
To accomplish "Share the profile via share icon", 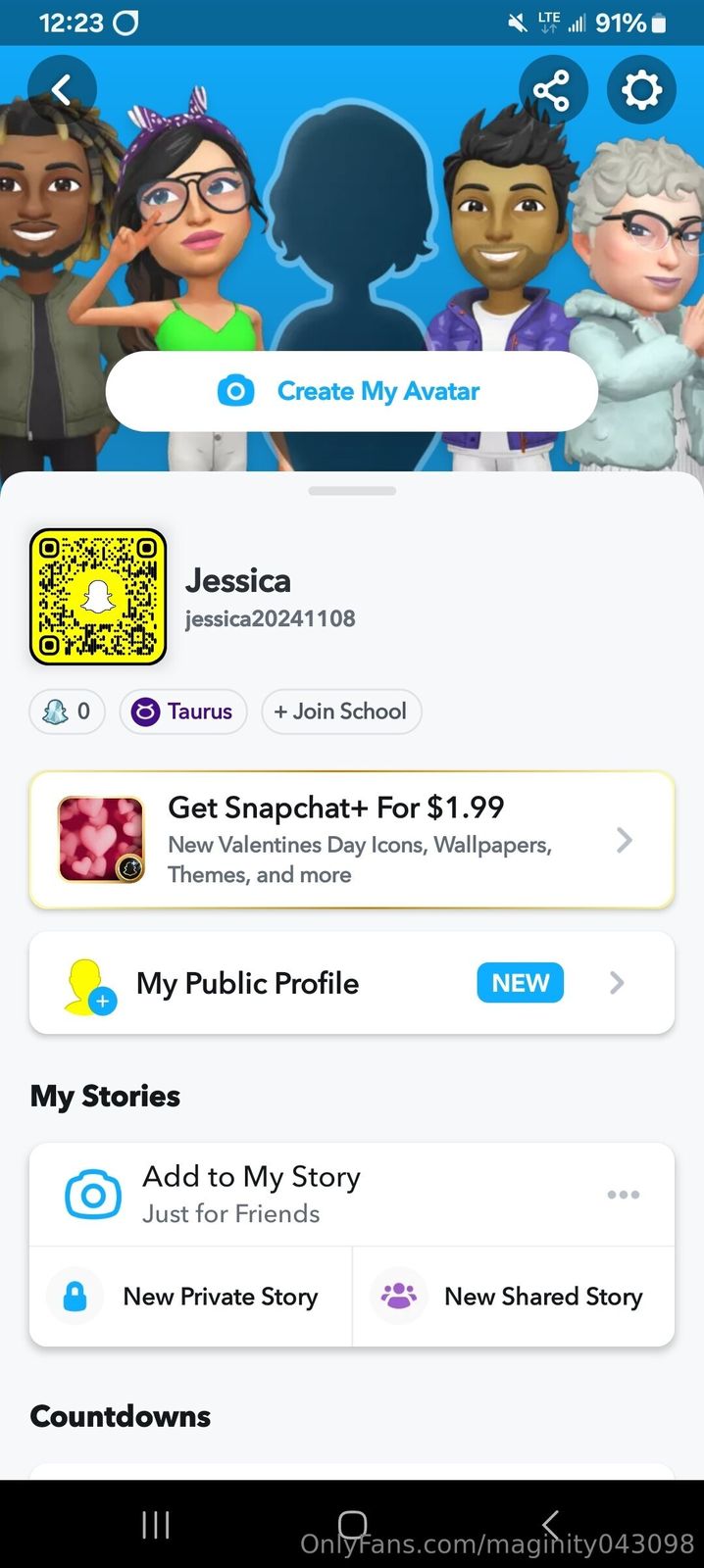I will [552, 90].
